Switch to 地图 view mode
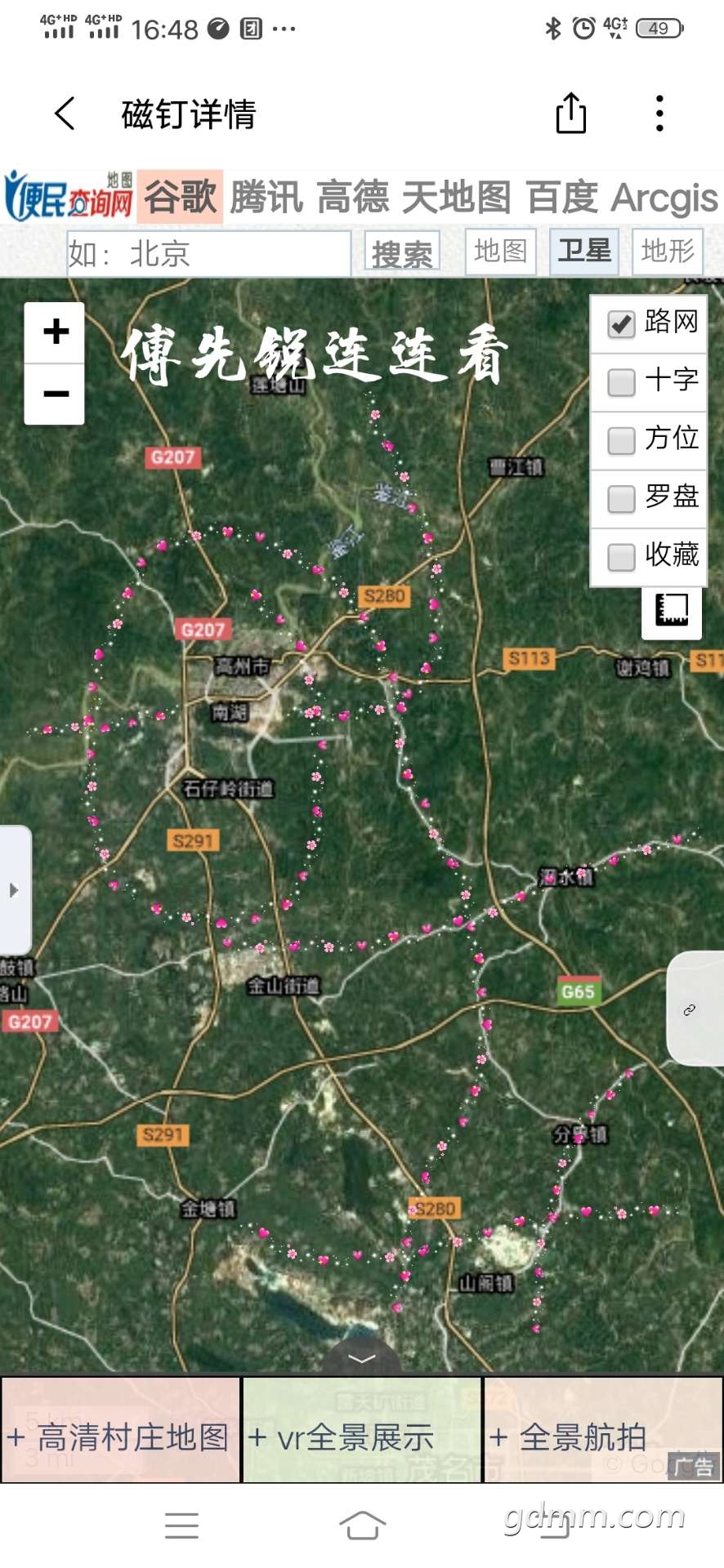 [500, 252]
